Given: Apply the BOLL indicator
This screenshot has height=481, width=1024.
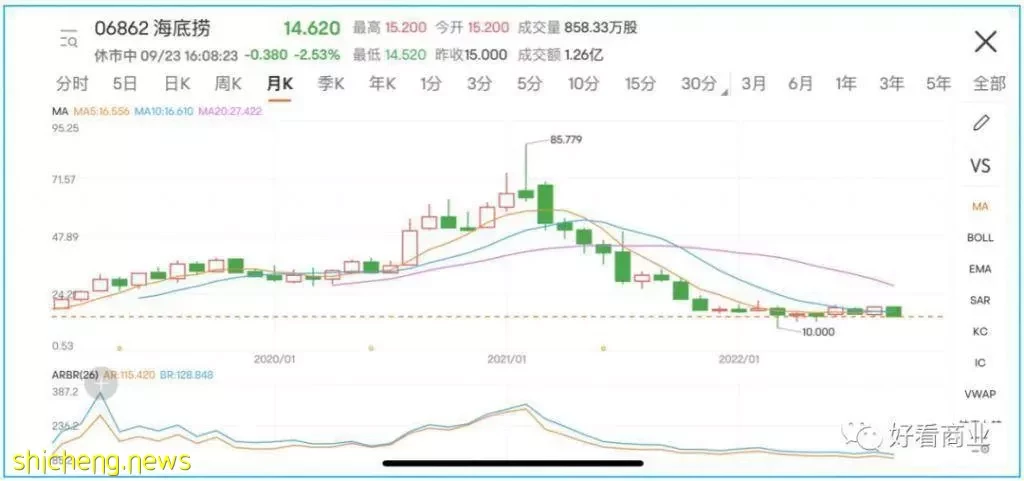Looking at the screenshot, I should point(980,237).
